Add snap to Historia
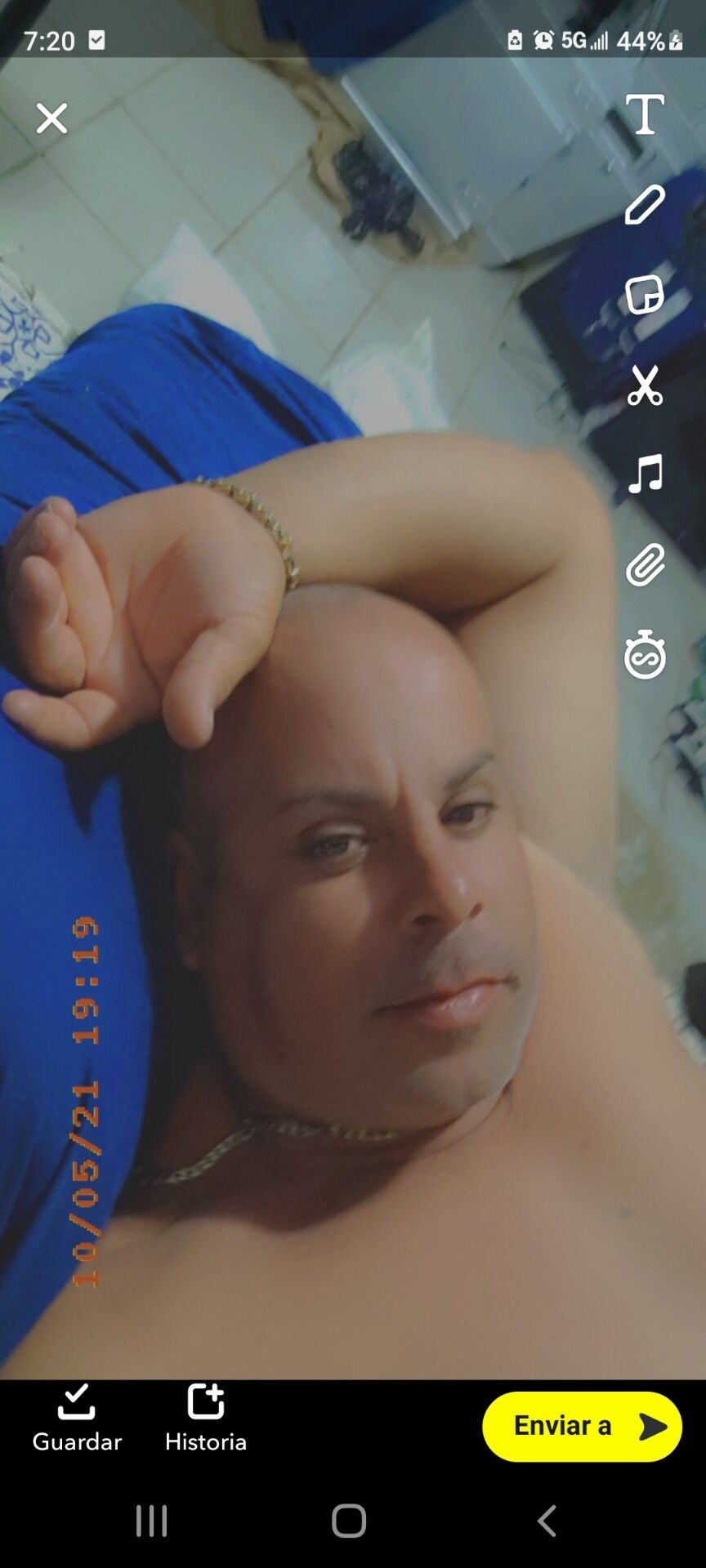 [x=206, y=1419]
